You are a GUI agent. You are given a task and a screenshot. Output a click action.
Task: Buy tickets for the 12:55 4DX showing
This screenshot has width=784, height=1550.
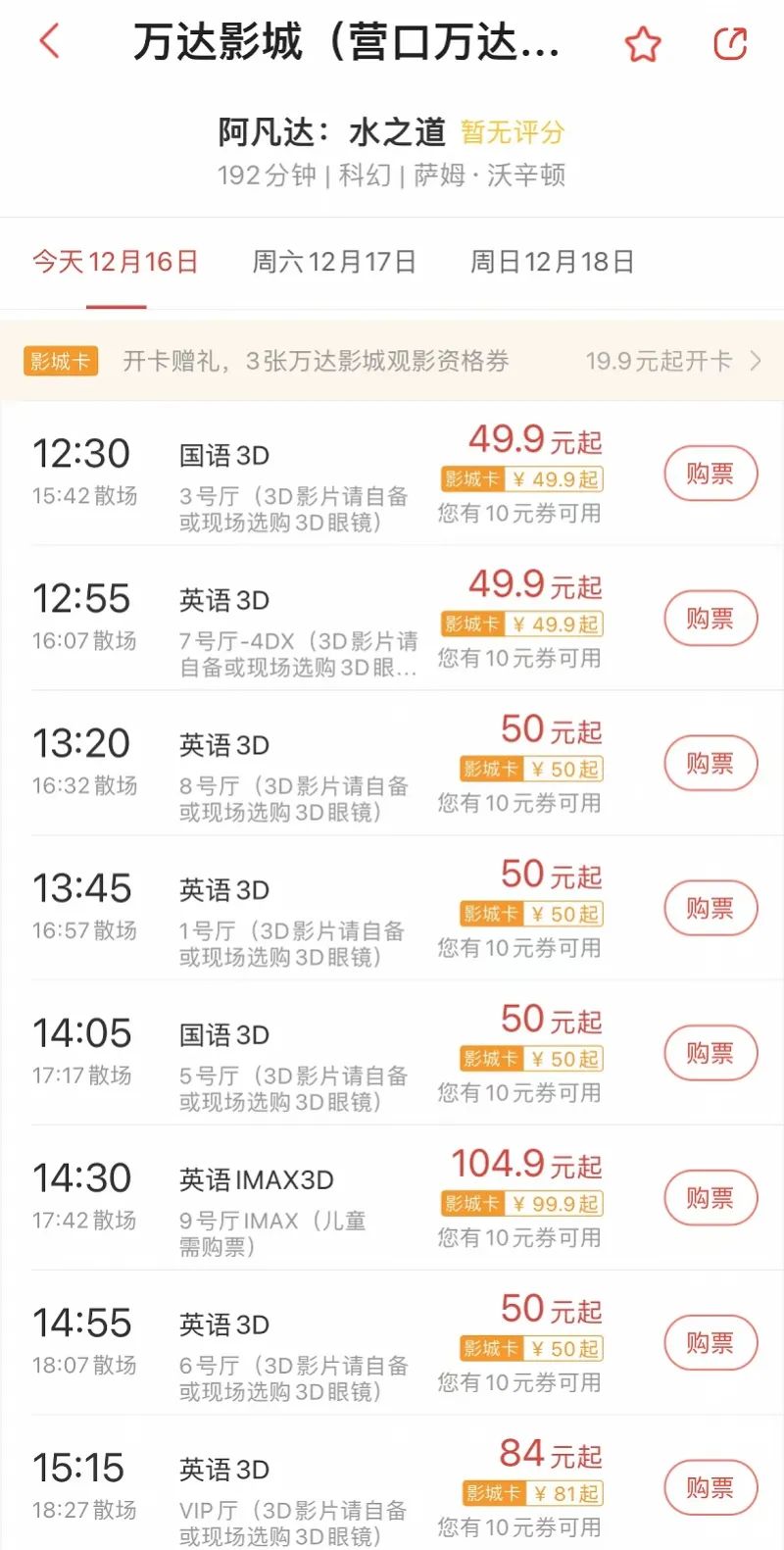(x=710, y=619)
